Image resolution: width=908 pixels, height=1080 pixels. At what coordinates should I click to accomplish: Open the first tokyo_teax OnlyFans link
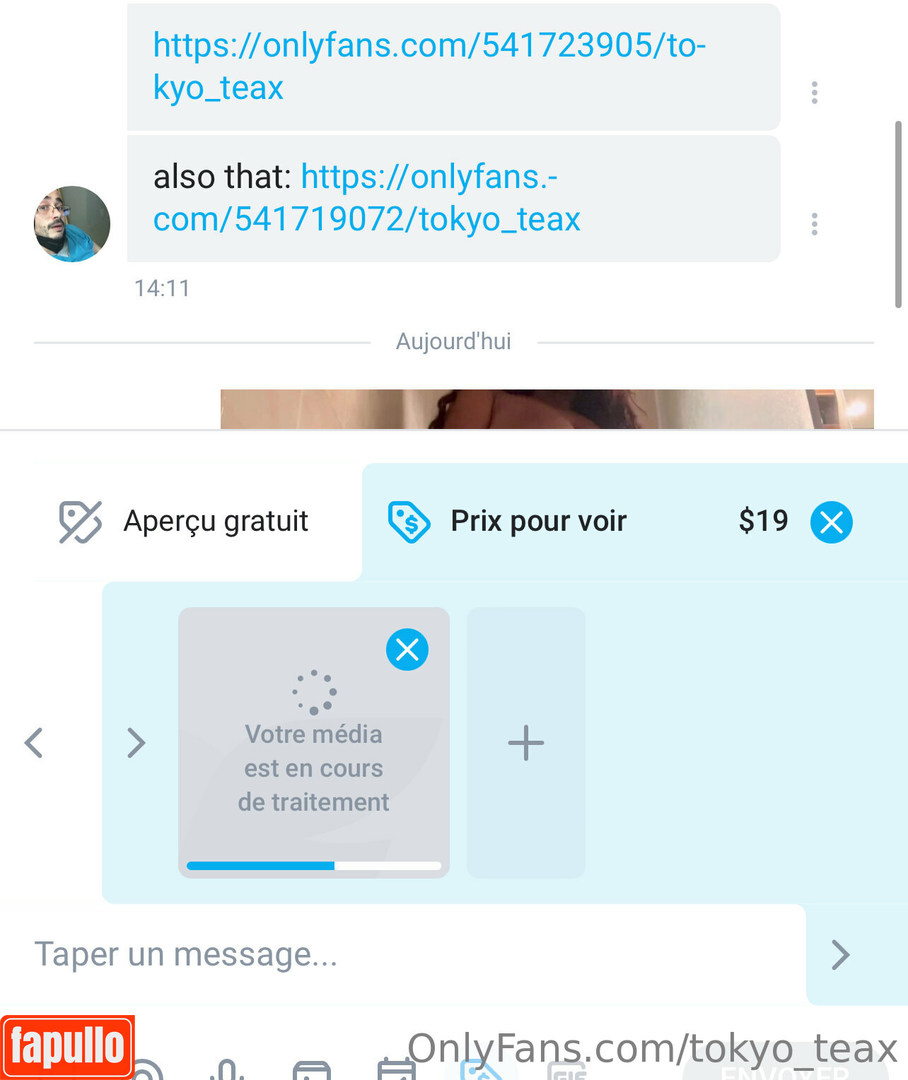pyautogui.click(x=429, y=66)
